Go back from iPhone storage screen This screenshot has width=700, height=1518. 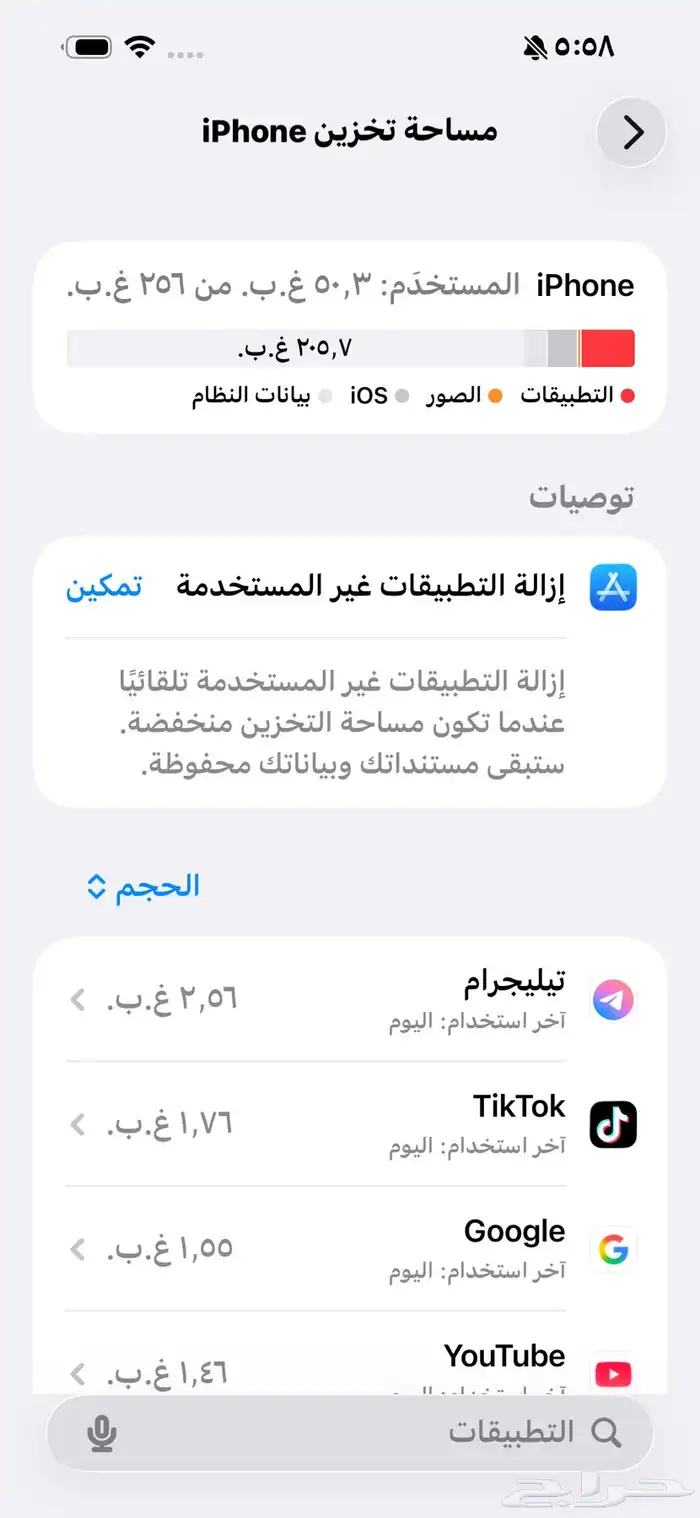[x=632, y=133]
